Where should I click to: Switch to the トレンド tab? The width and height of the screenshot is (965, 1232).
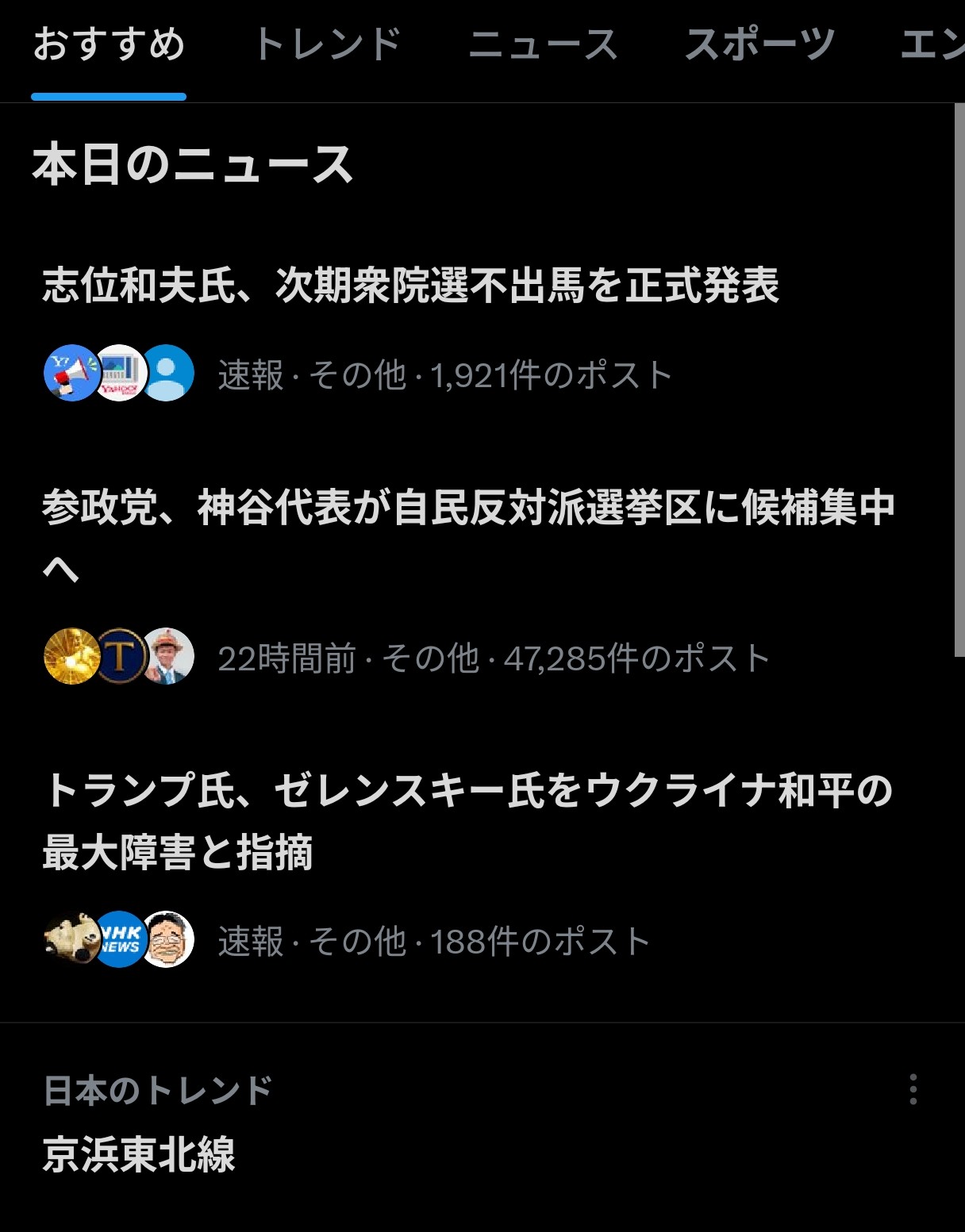coord(327,45)
